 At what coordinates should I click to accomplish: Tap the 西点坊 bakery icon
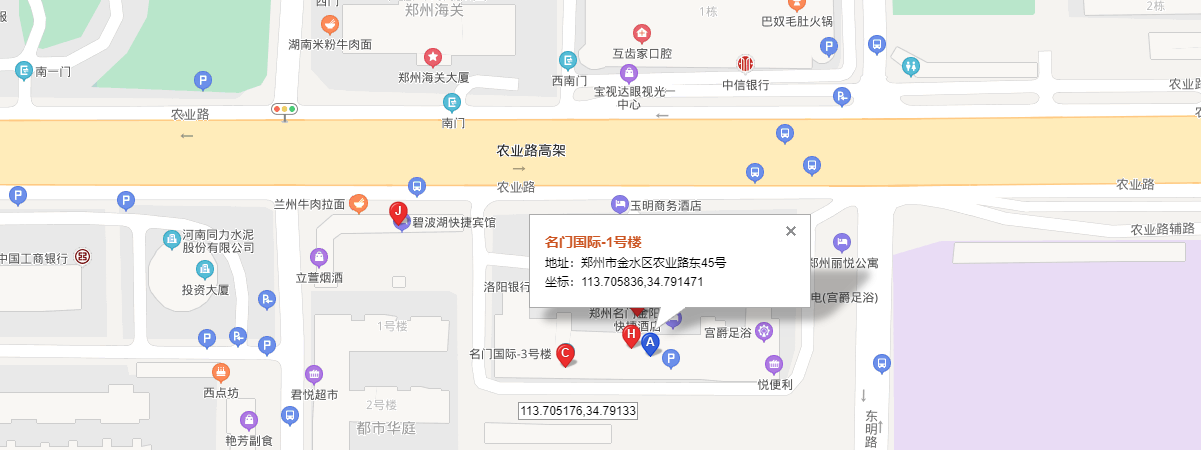coord(221,372)
